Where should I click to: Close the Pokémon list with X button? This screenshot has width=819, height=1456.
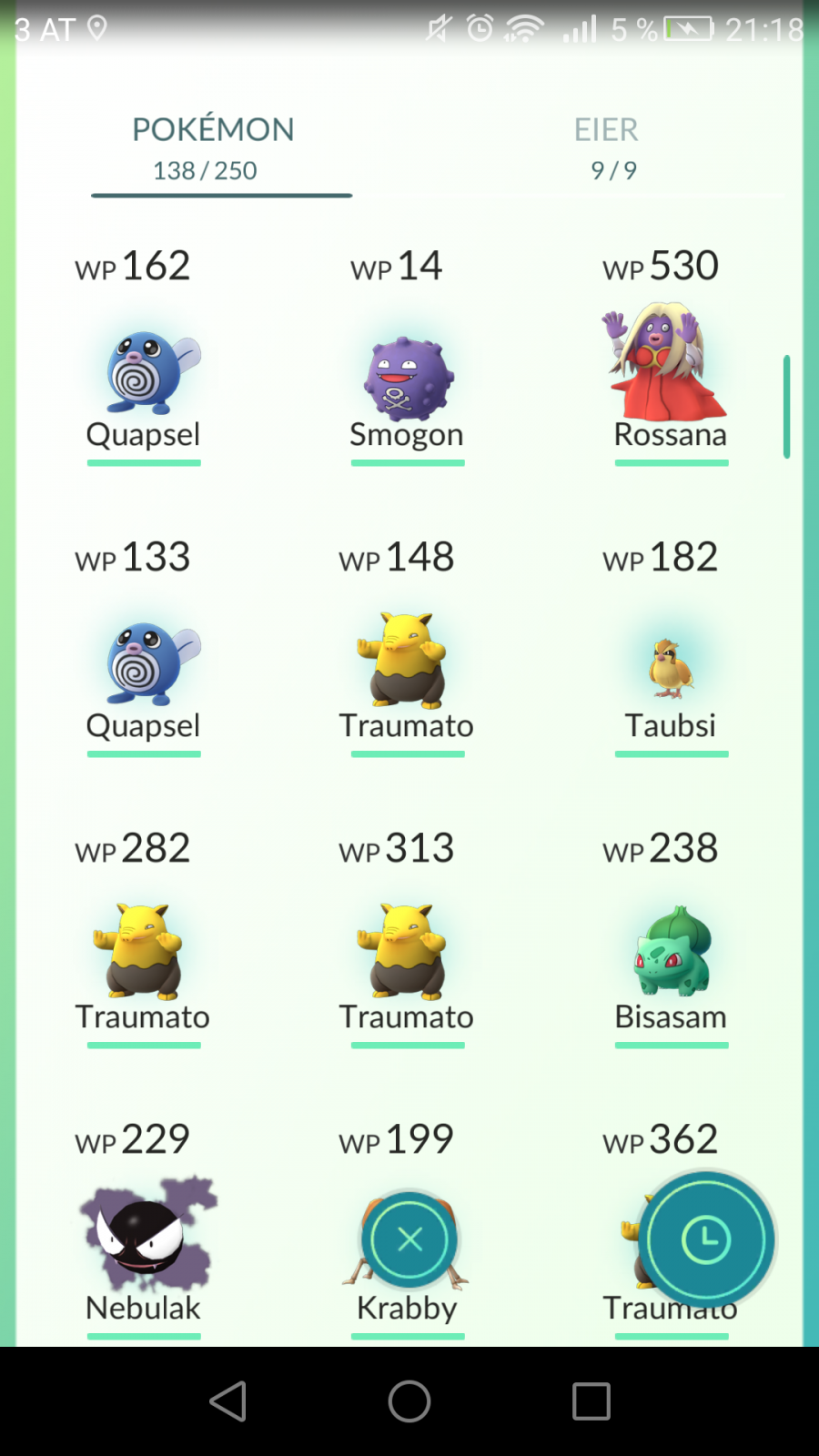[409, 1239]
